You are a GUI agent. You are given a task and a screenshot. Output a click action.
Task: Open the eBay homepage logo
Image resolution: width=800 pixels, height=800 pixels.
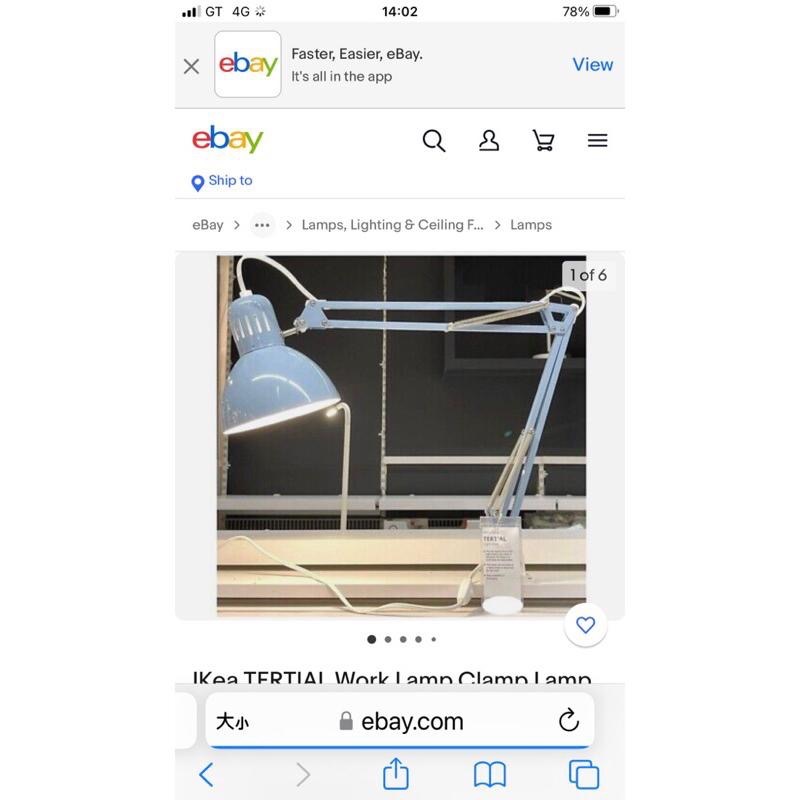point(228,140)
